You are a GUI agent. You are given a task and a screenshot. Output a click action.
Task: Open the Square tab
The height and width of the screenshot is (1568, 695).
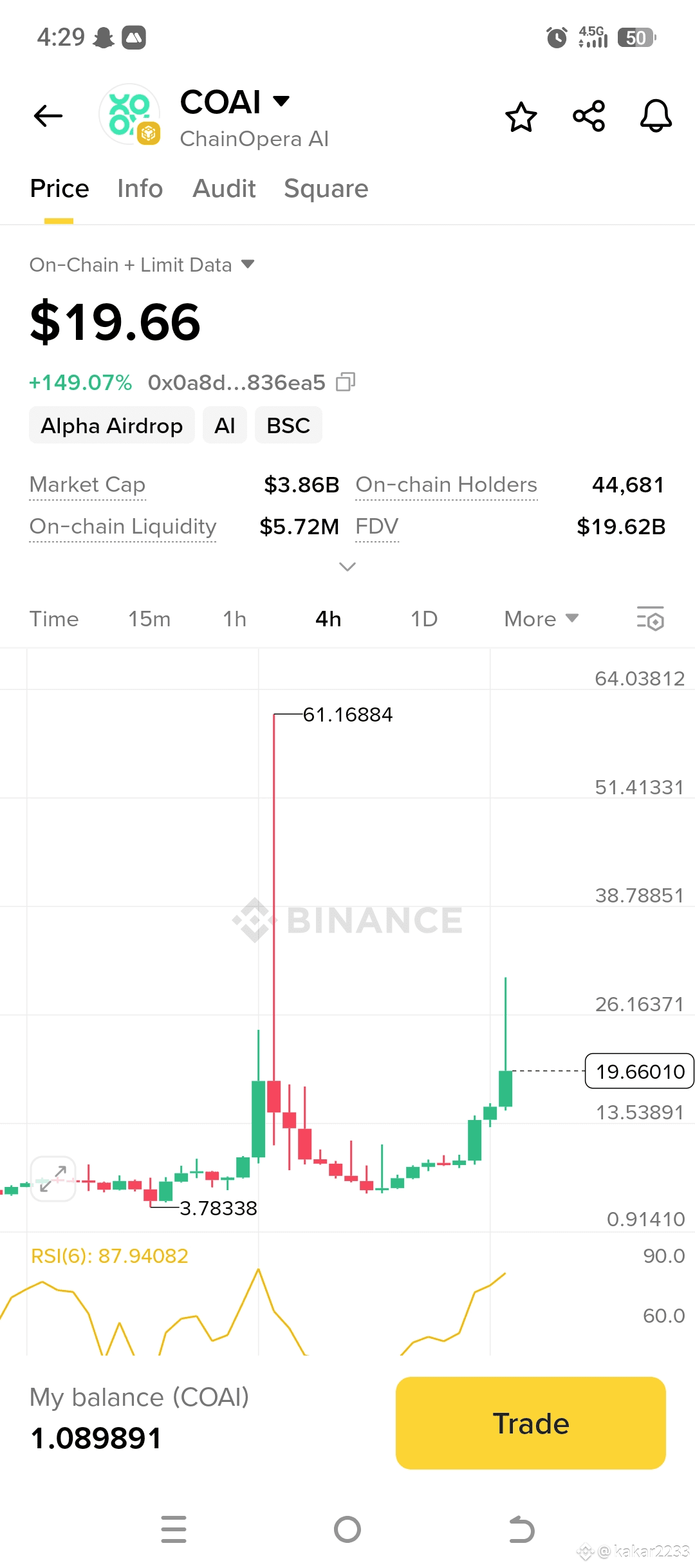tap(326, 189)
